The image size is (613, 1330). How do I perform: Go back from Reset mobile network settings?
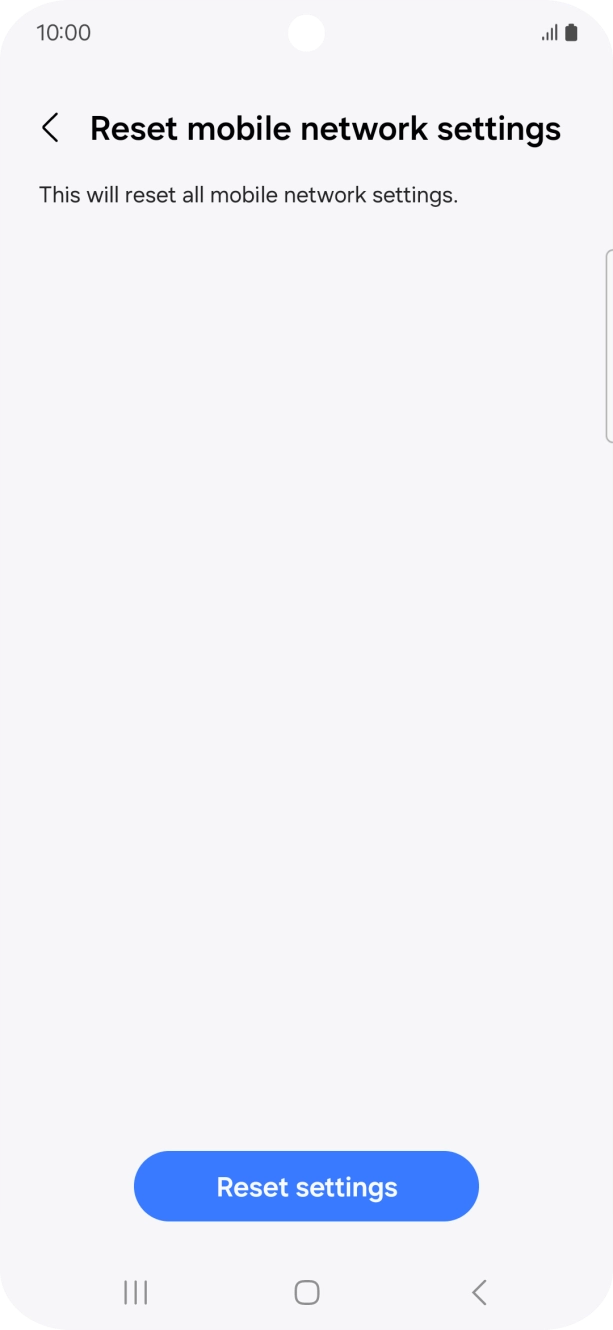tap(50, 128)
